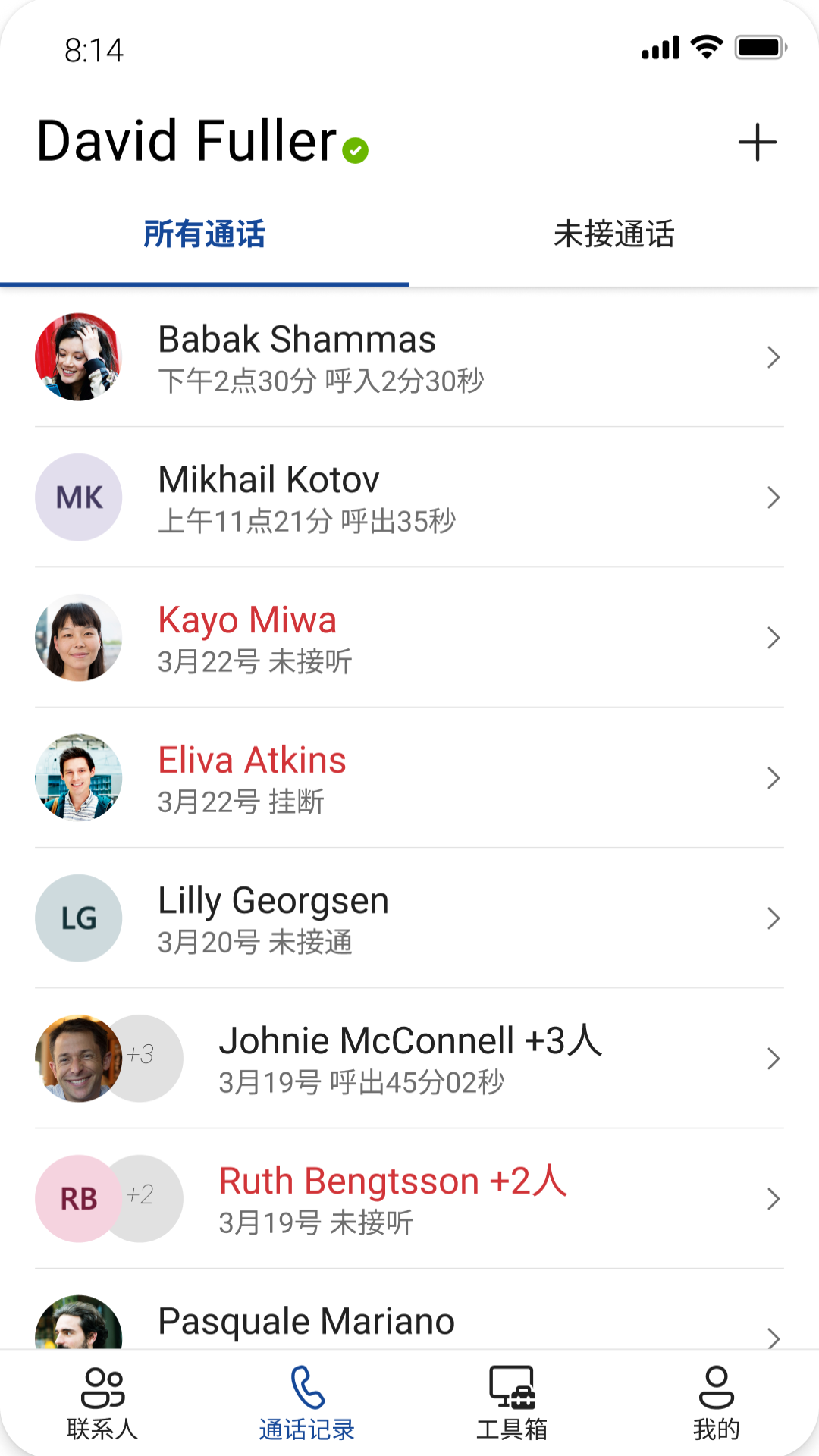The image size is (819, 1456).
Task: View Ruth Bengtsson +2人 missed call
Action: (409, 1199)
